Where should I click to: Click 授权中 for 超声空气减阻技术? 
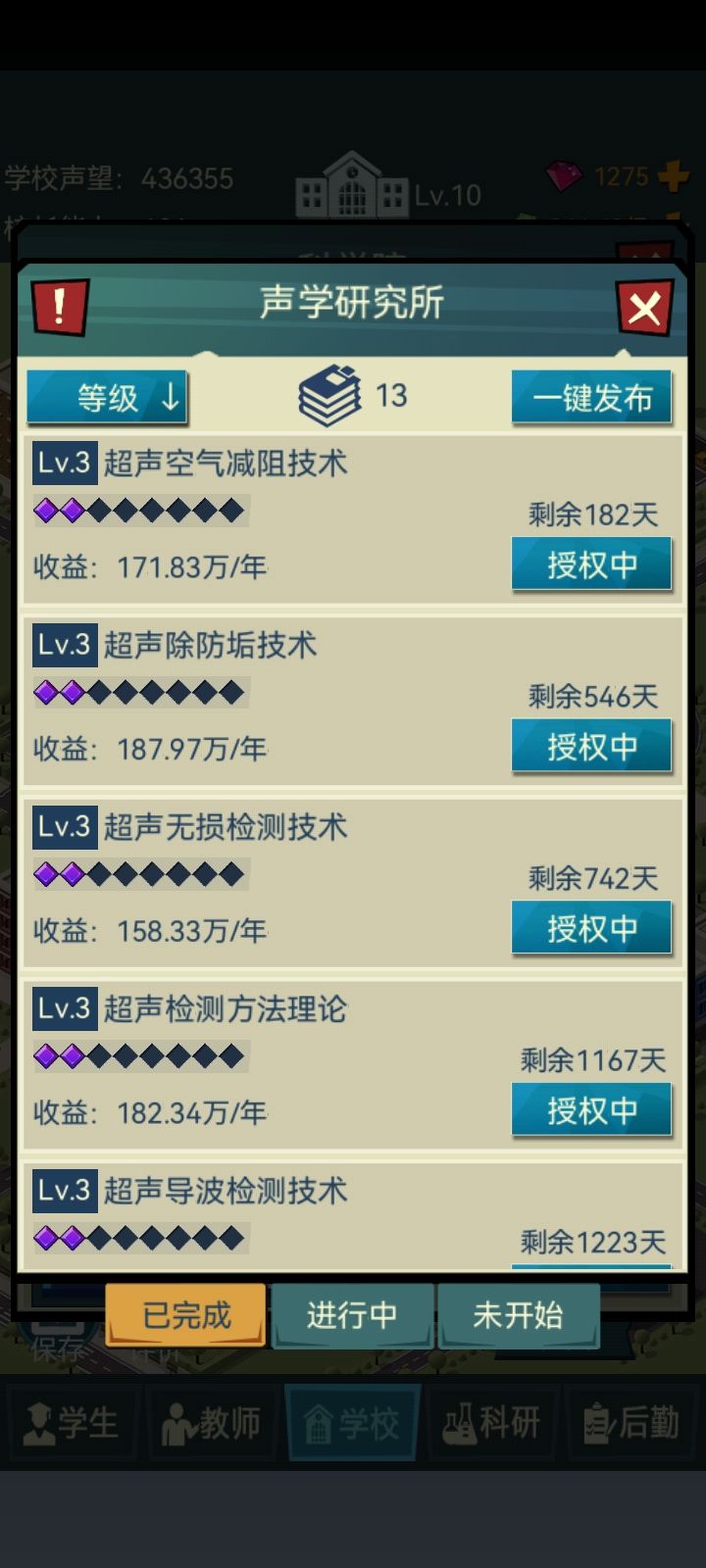click(x=591, y=563)
